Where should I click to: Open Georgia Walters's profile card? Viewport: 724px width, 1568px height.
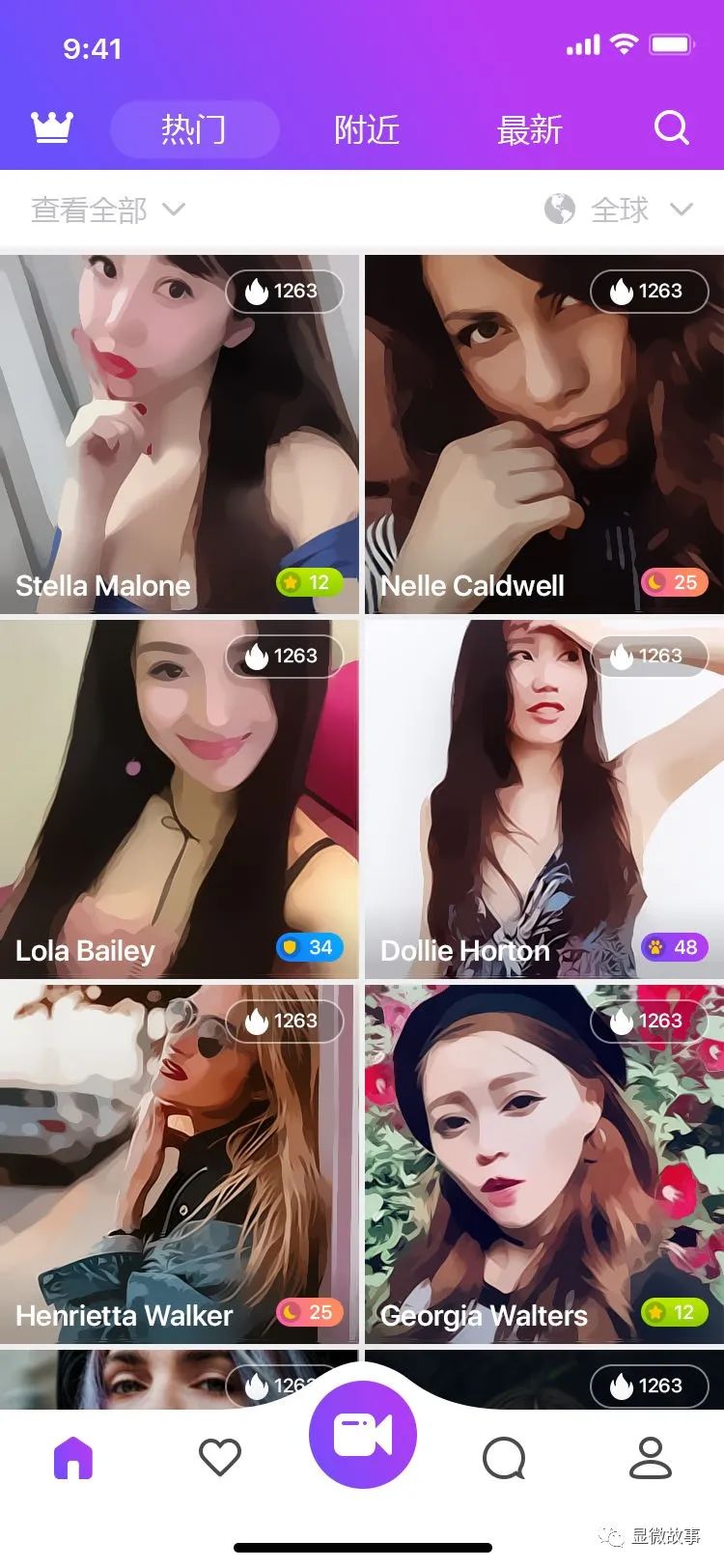[543, 1163]
